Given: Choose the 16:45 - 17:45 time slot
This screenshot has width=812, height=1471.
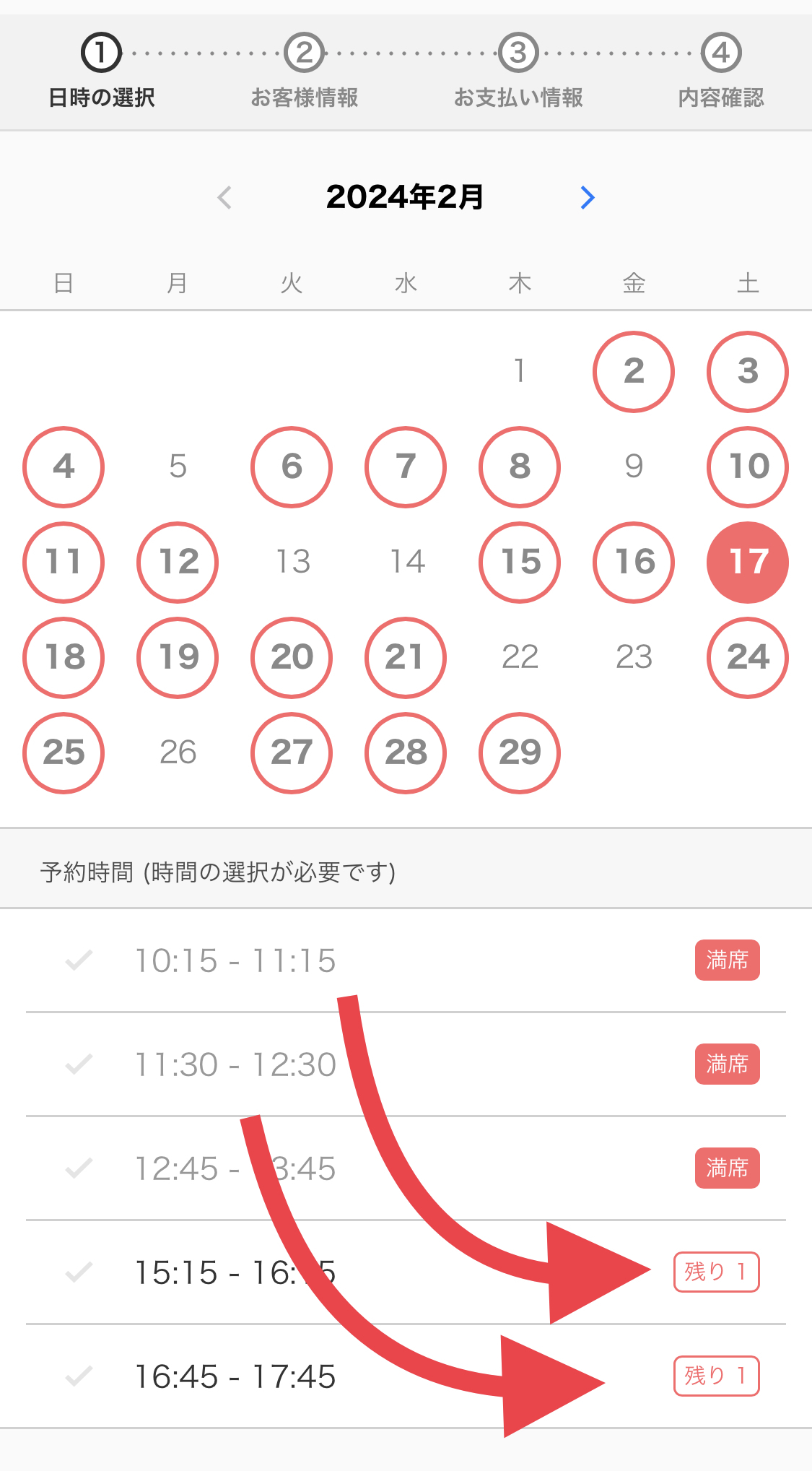Looking at the screenshot, I should pos(235,1376).
